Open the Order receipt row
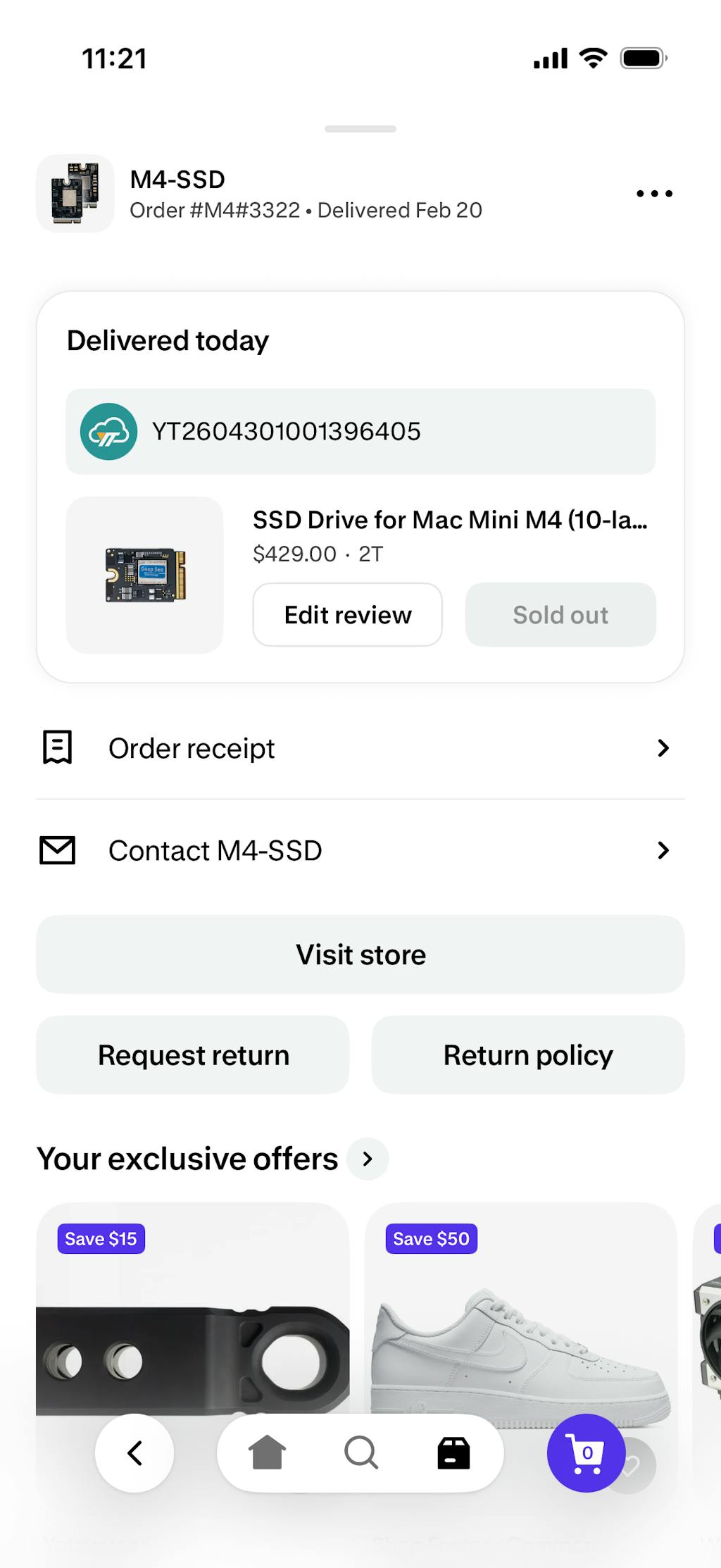Image resolution: width=721 pixels, height=1568 pixels. tap(360, 748)
